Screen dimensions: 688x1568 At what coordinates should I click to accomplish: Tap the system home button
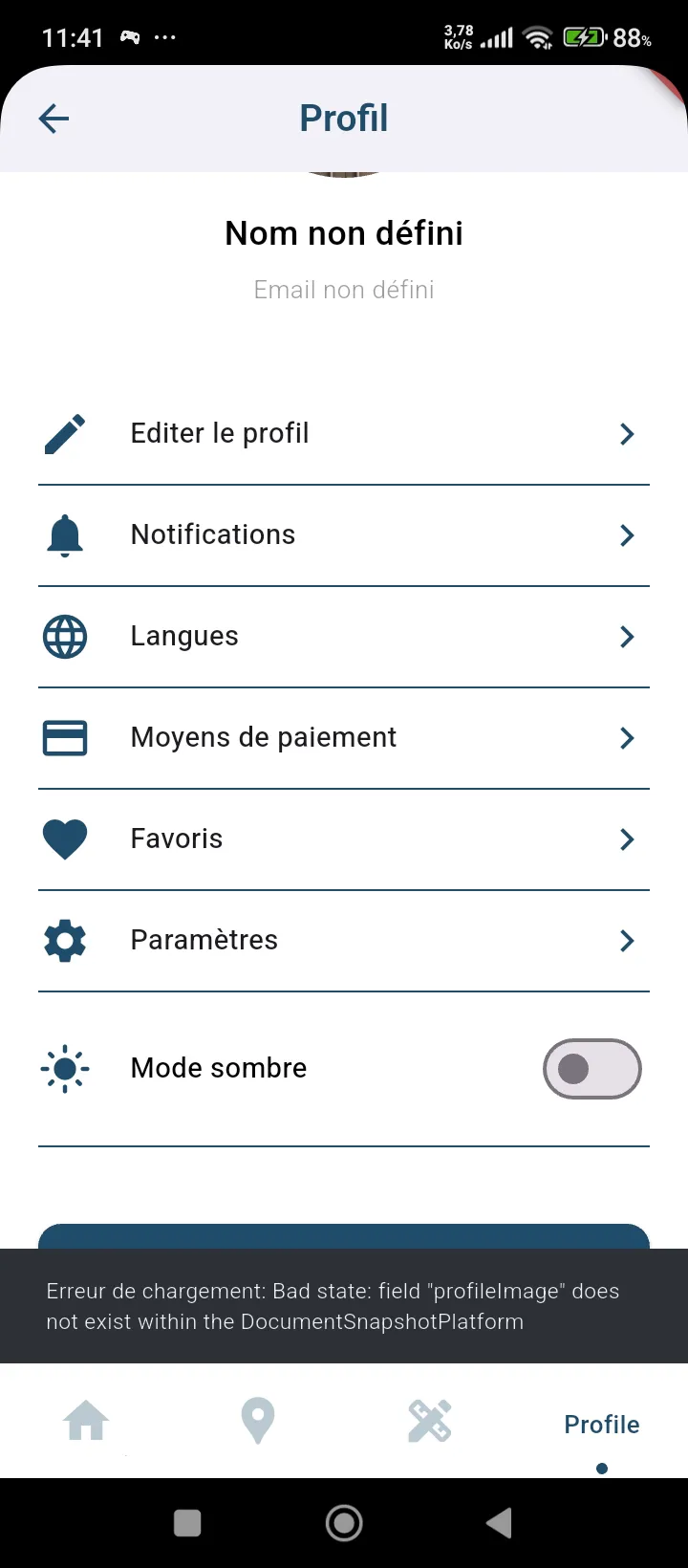[x=344, y=1523]
